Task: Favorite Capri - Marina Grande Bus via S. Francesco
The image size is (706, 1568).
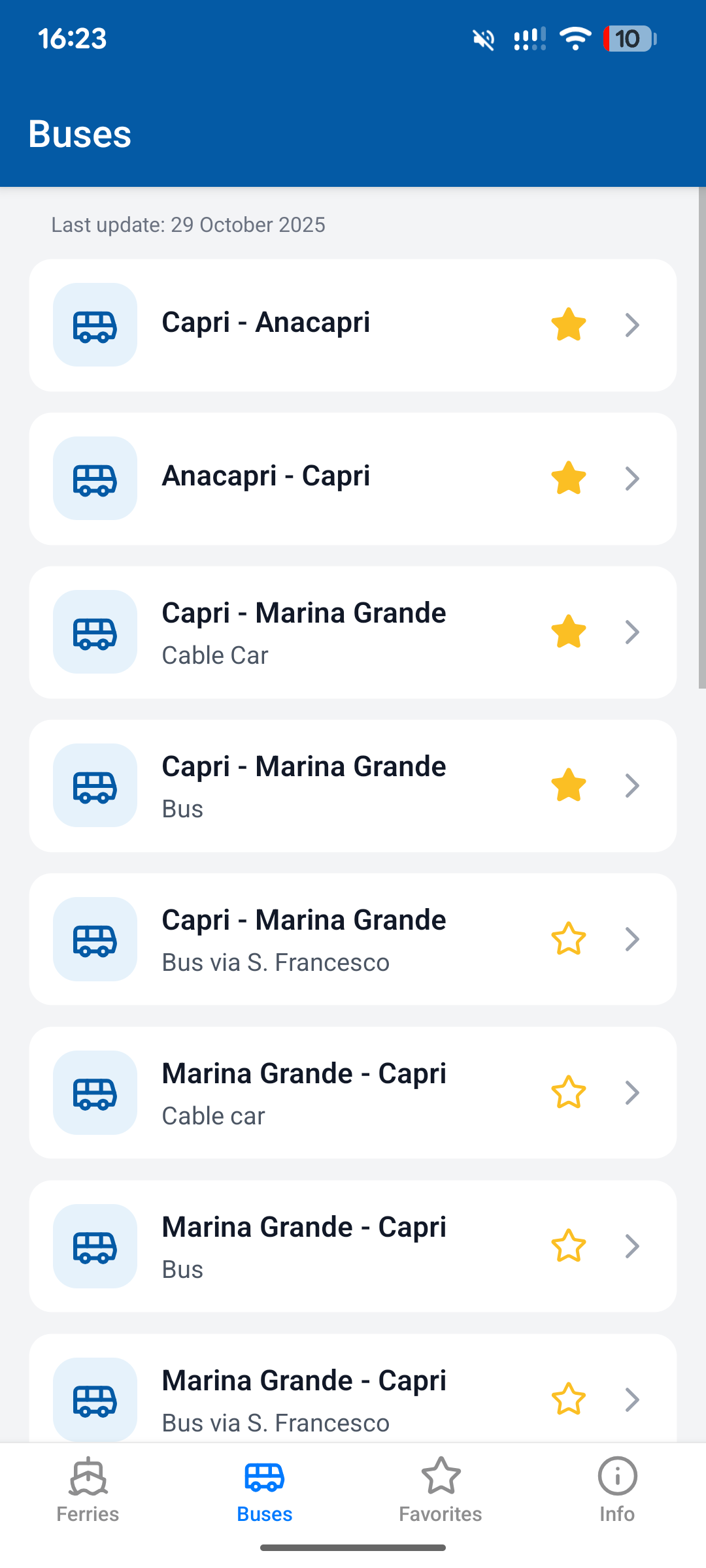Action: (569, 939)
